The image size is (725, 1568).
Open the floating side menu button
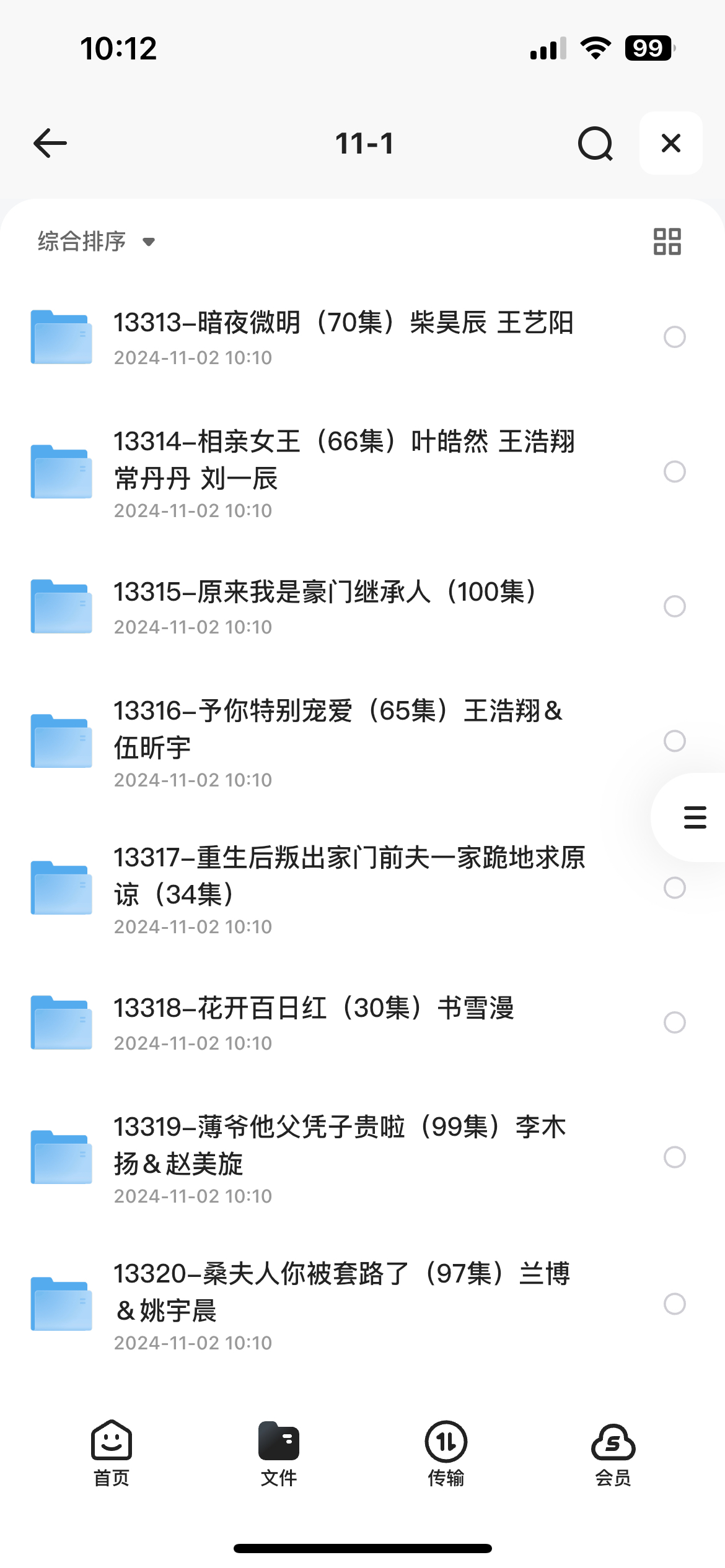pyautogui.click(x=694, y=817)
